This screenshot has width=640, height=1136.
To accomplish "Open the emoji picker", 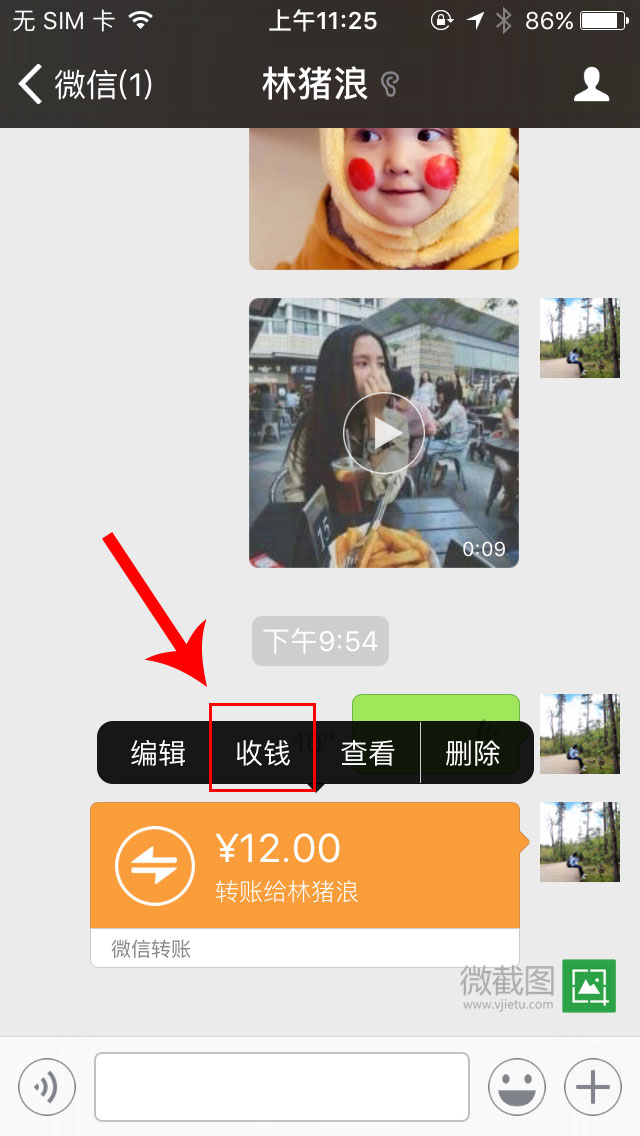I will click(x=516, y=1087).
